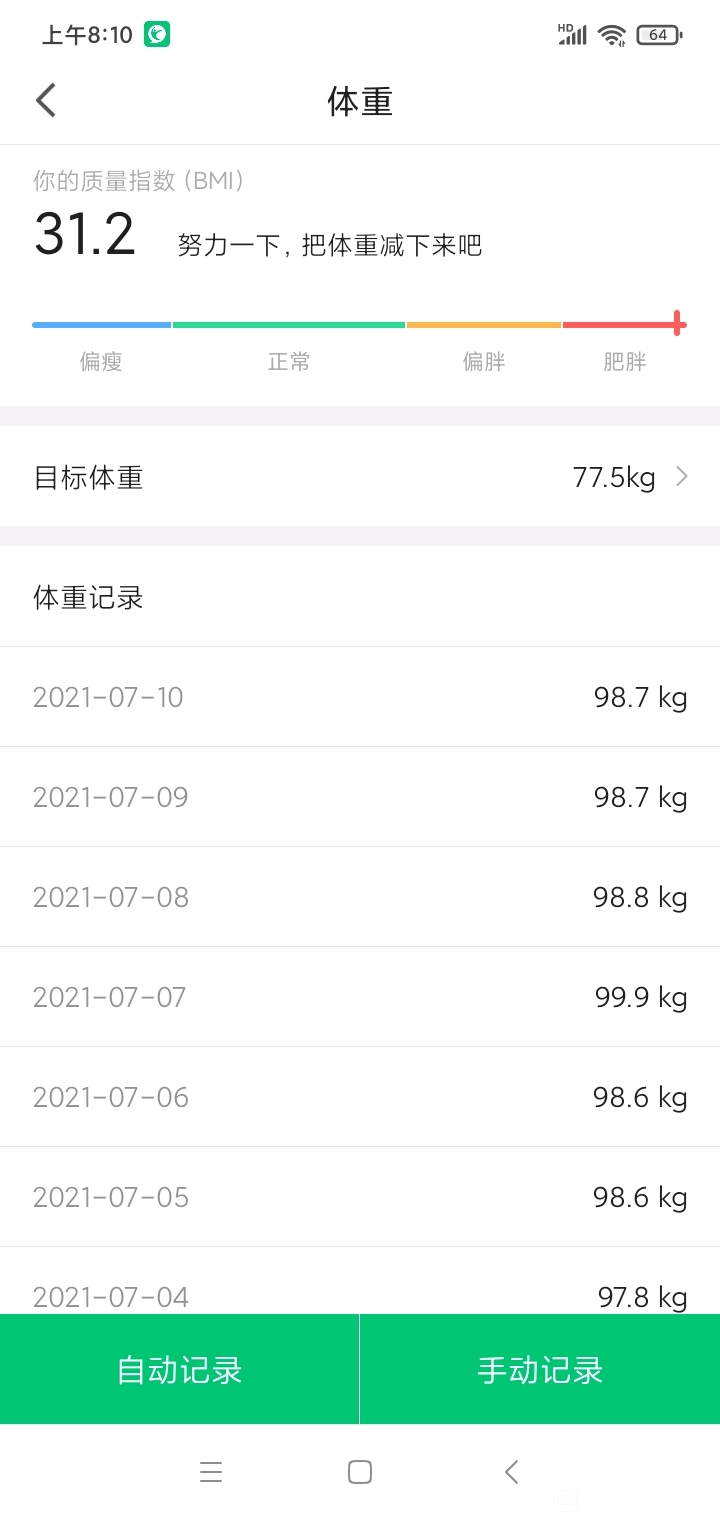Go to the system home screen
Screen dimensions: 720x1520
(360, 1472)
